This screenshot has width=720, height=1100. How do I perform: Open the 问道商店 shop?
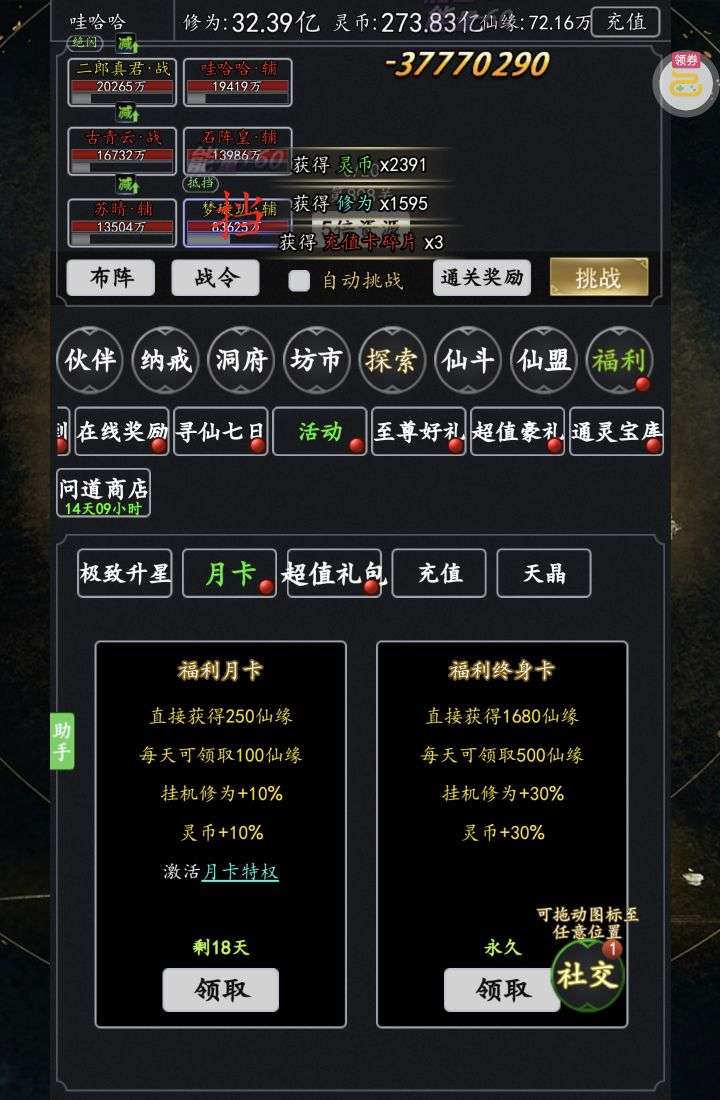click(103, 493)
